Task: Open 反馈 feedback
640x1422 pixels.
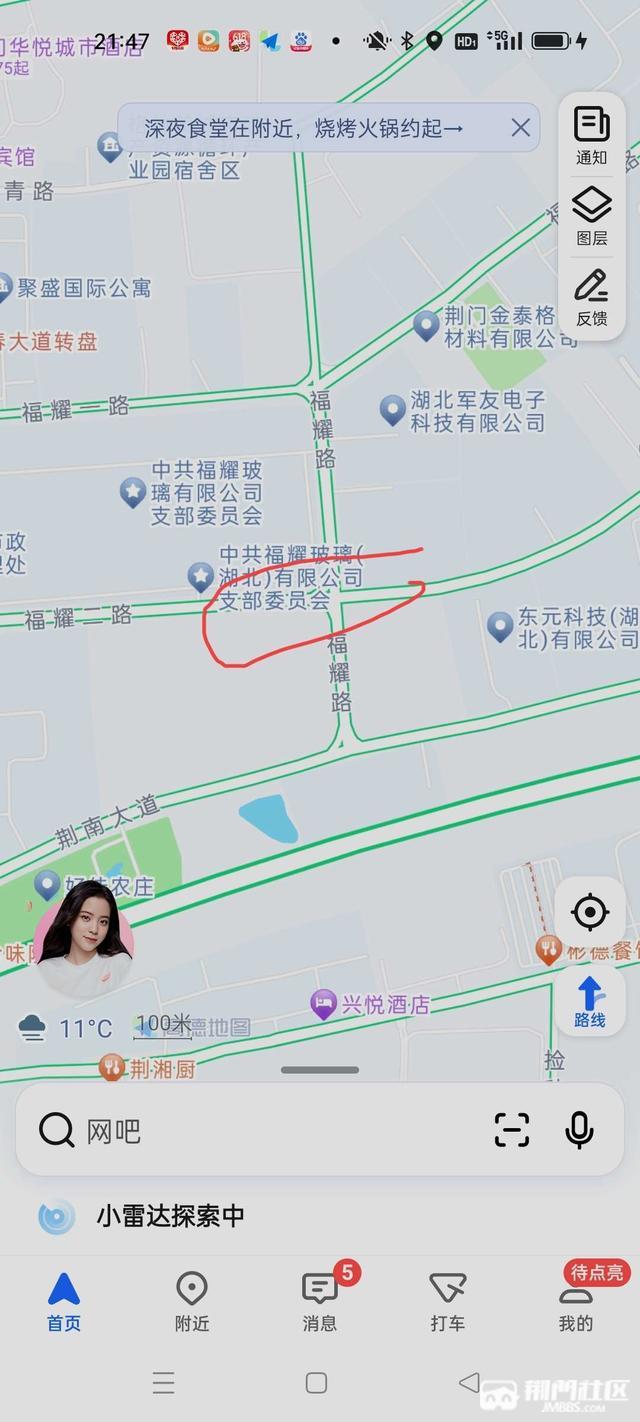Action: tap(591, 298)
